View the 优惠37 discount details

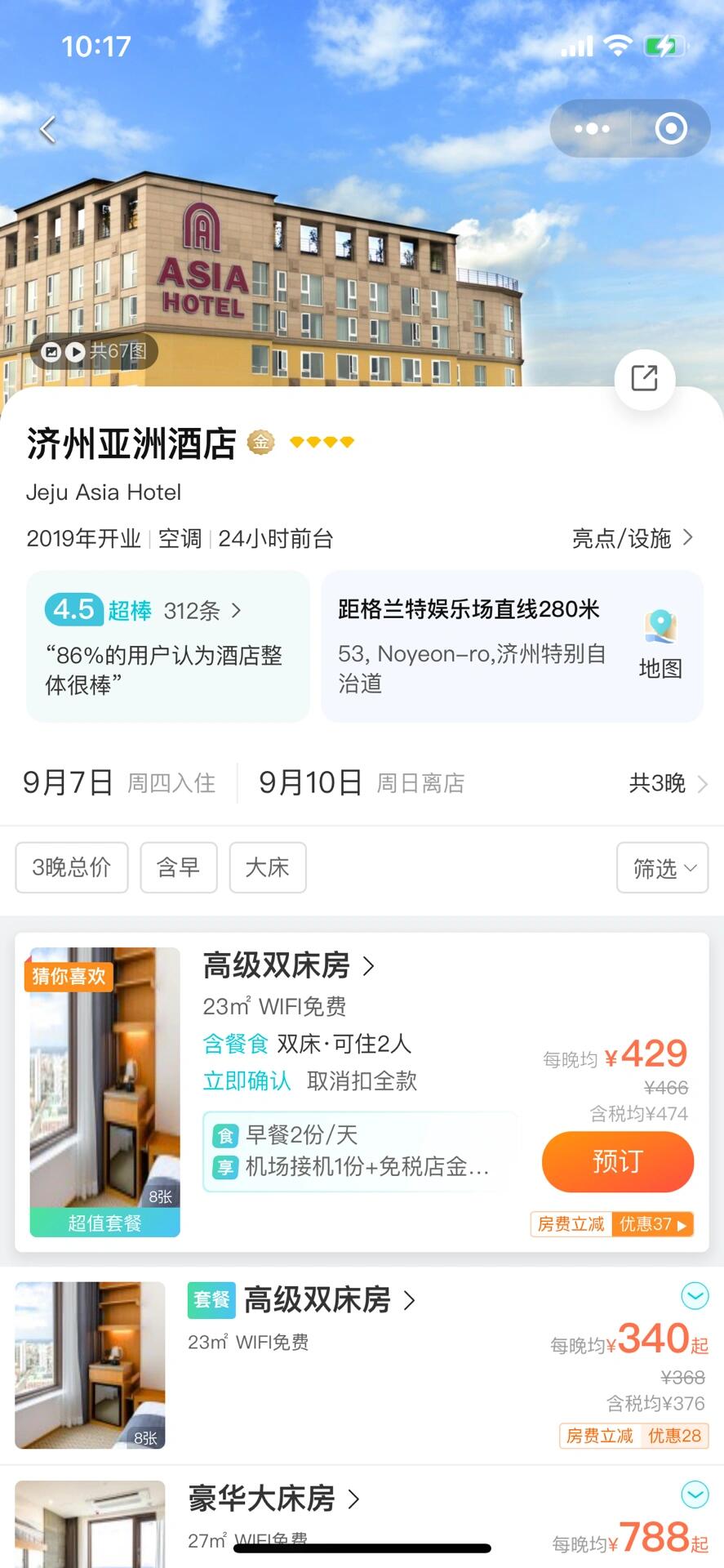point(654,1223)
